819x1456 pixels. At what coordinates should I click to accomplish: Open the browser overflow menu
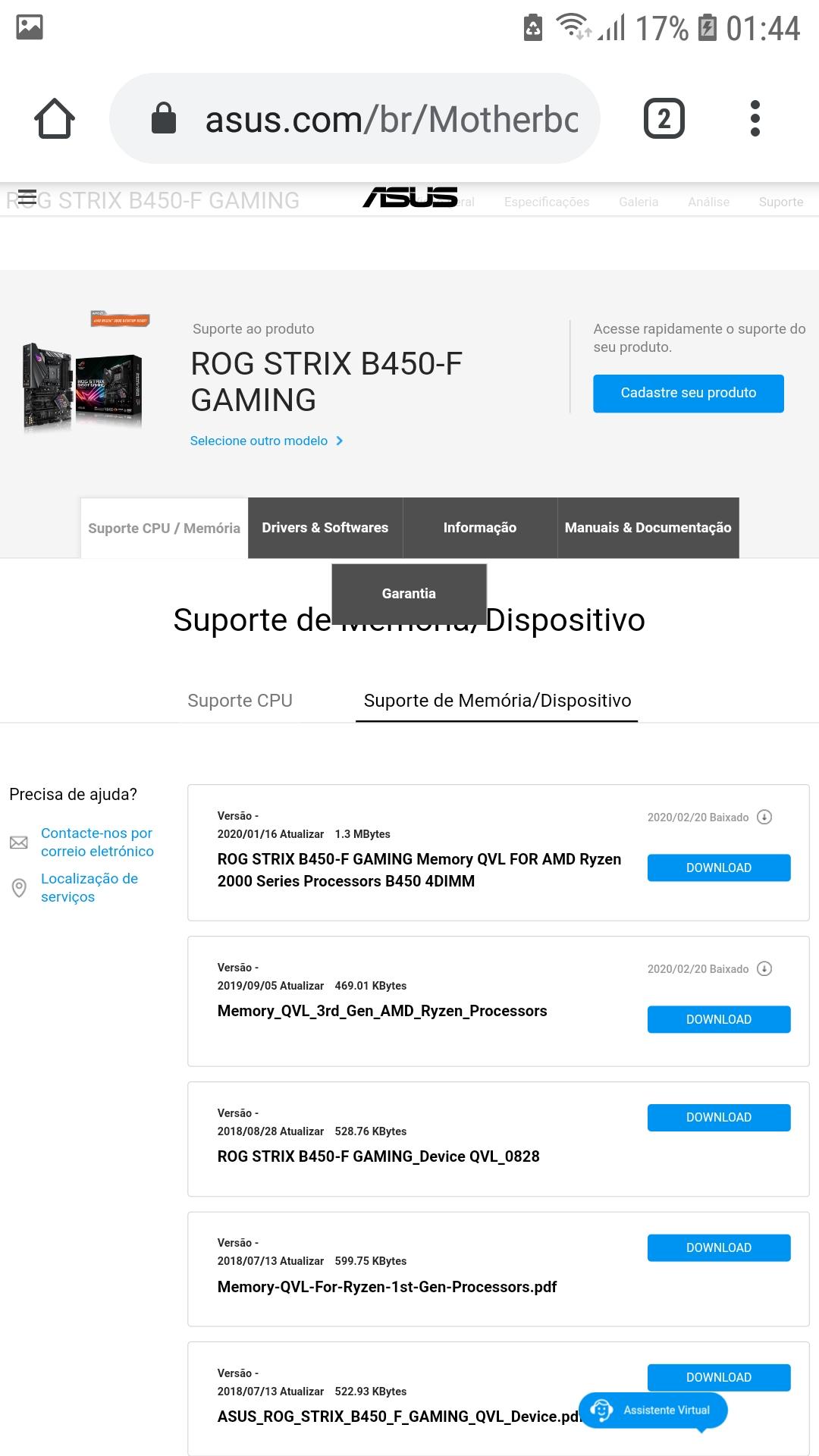[755, 118]
